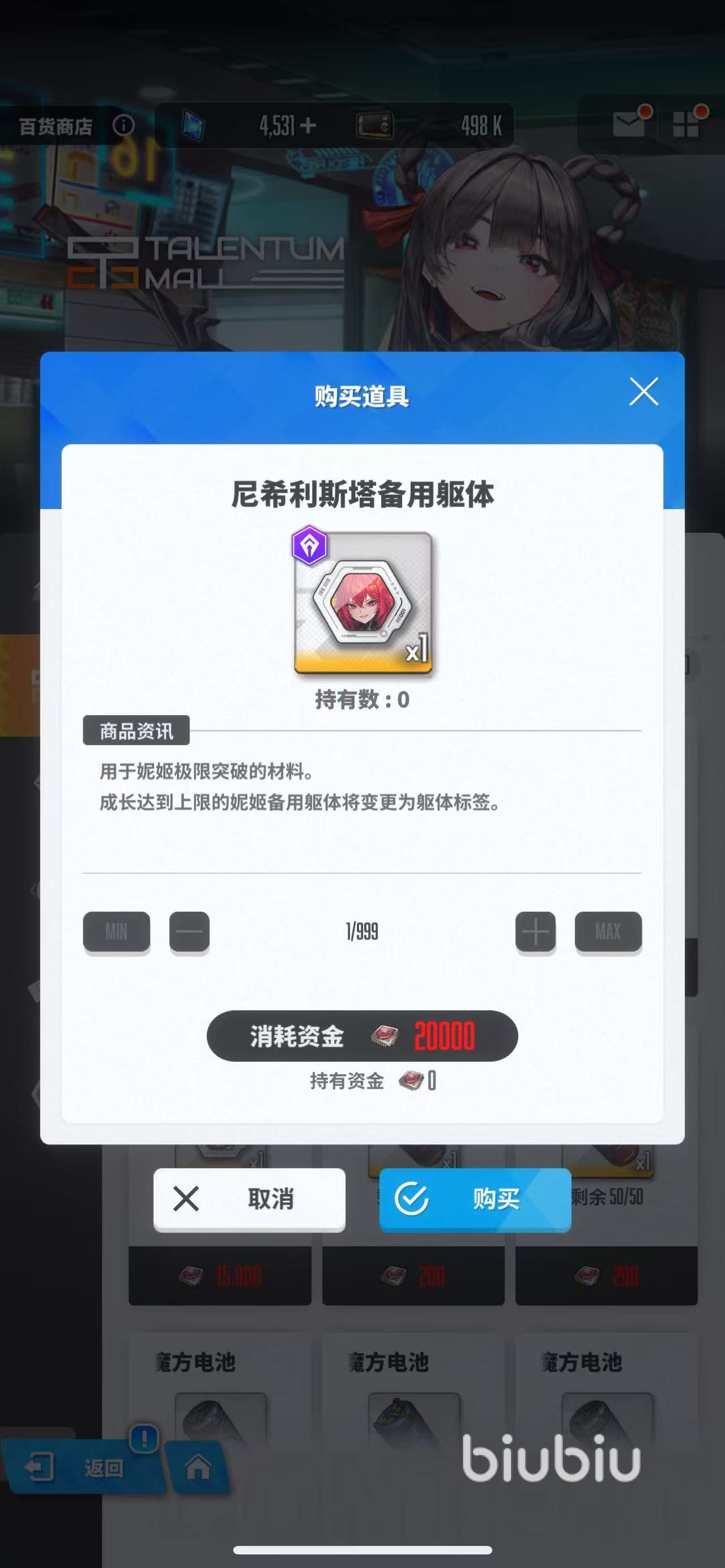Tap 取消 to cancel the purchase
This screenshot has width=725, height=1568.
[249, 1199]
